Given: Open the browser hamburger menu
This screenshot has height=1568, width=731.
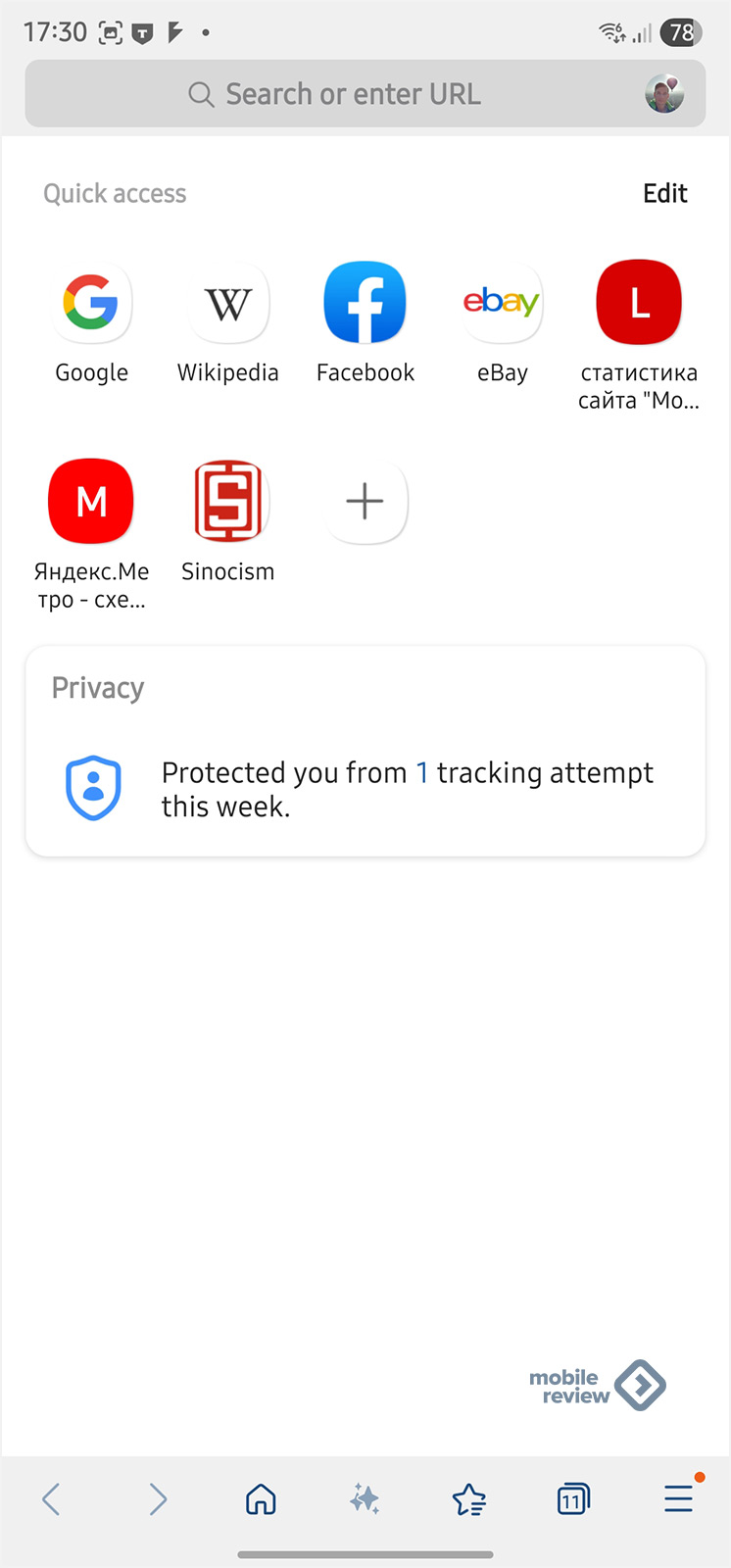Looking at the screenshot, I should (x=678, y=1498).
